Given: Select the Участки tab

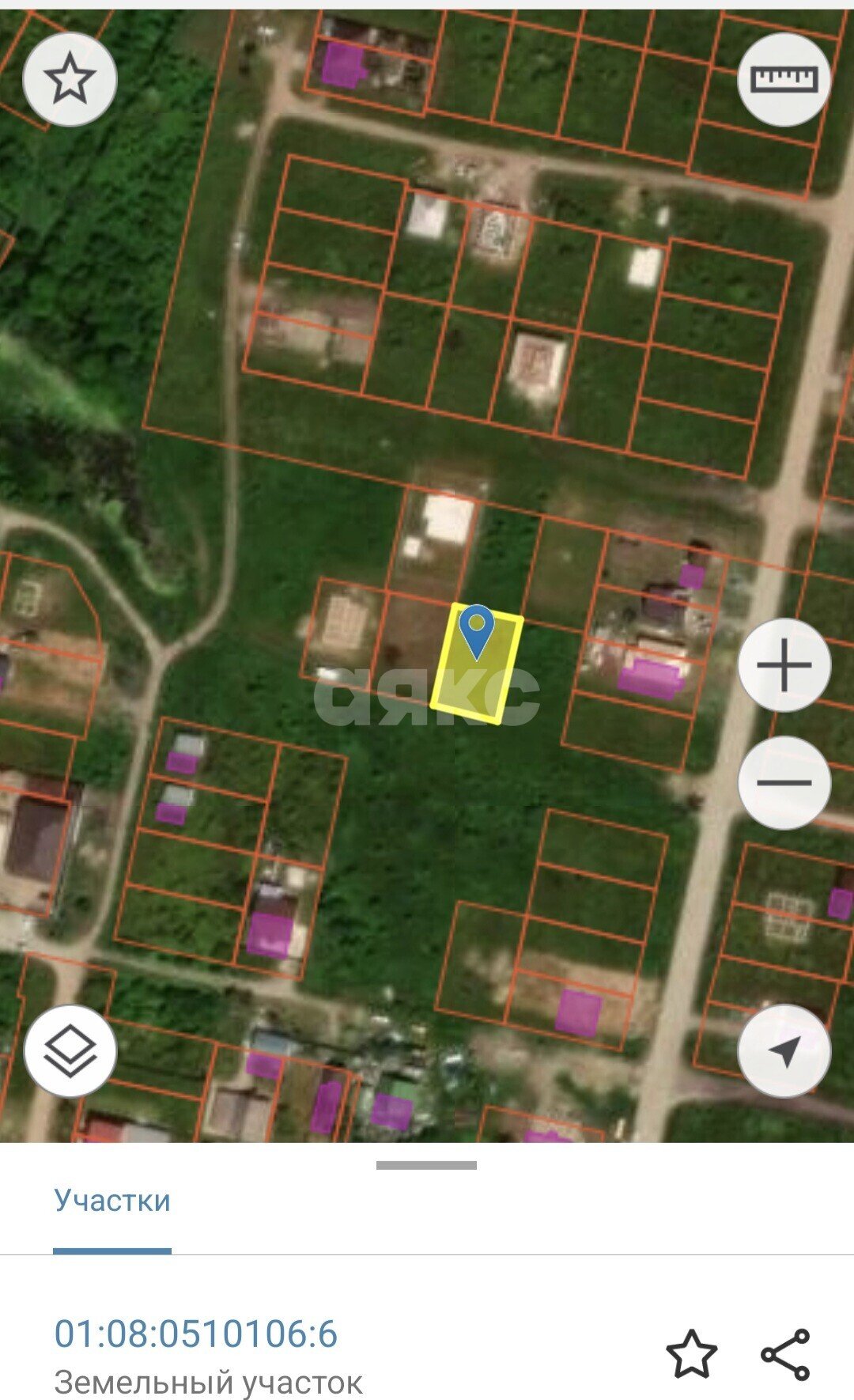Looking at the screenshot, I should 112,1201.
